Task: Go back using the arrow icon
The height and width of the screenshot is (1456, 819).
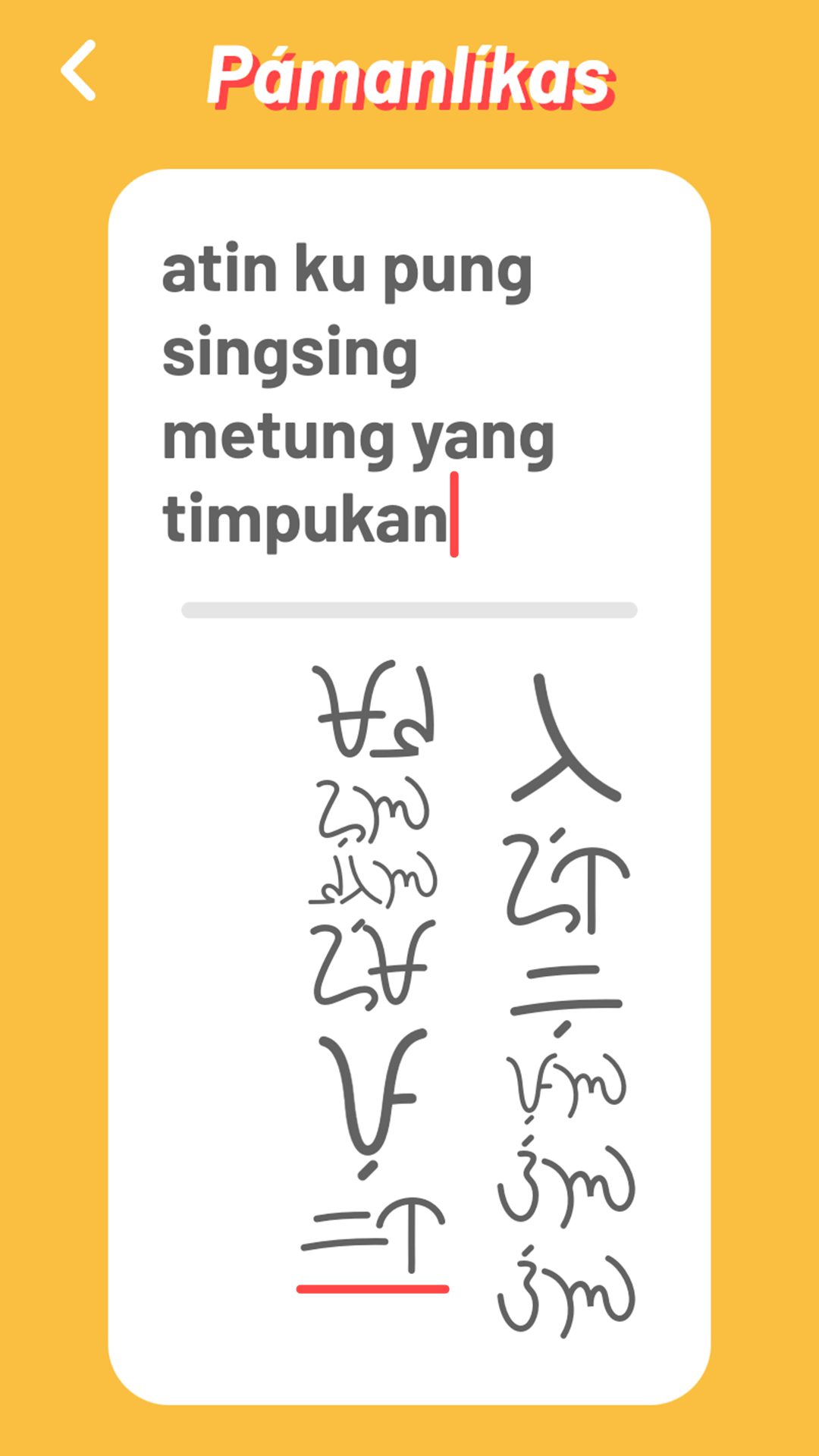Action: tap(79, 71)
